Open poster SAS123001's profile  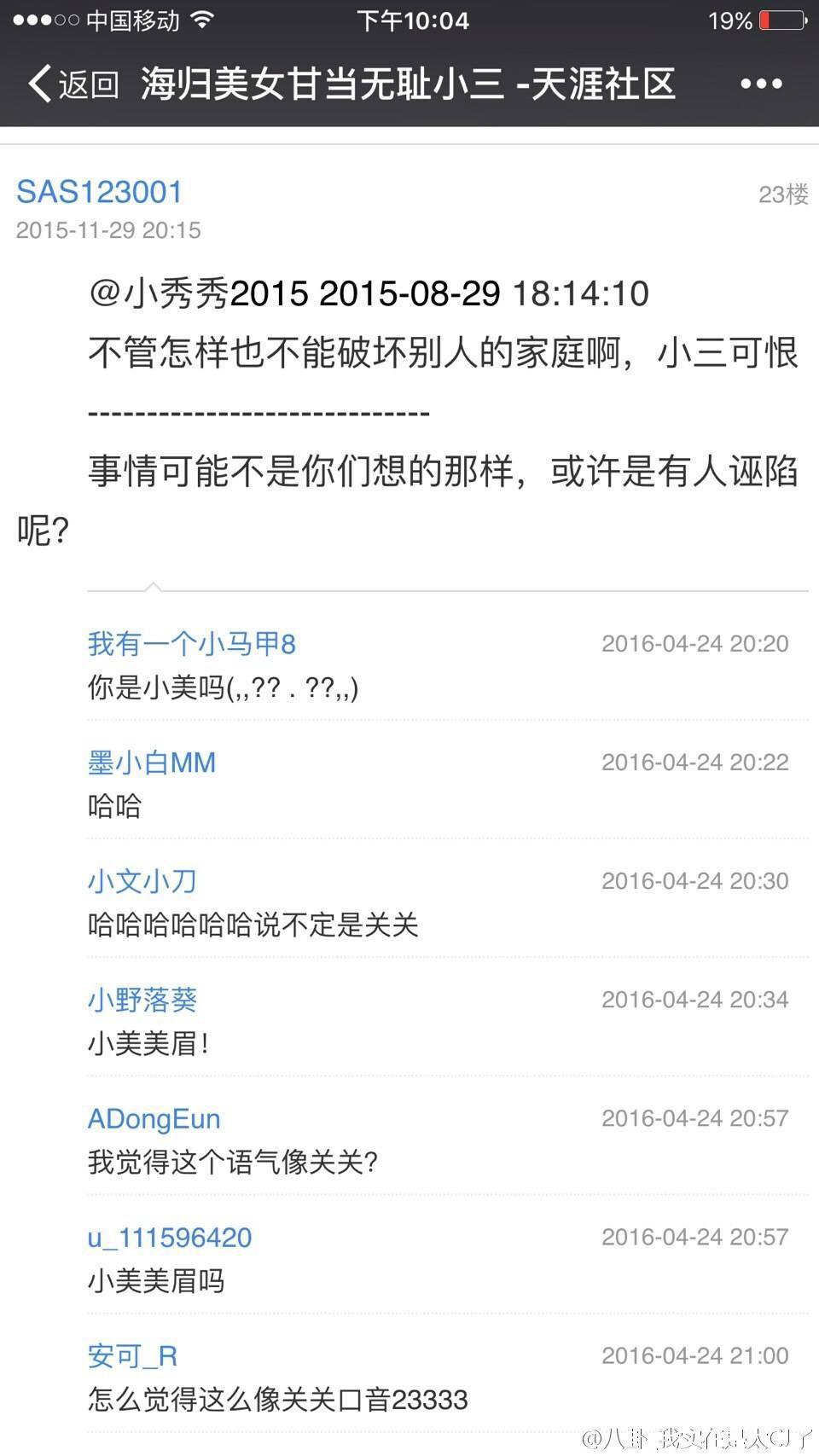[x=99, y=192]
